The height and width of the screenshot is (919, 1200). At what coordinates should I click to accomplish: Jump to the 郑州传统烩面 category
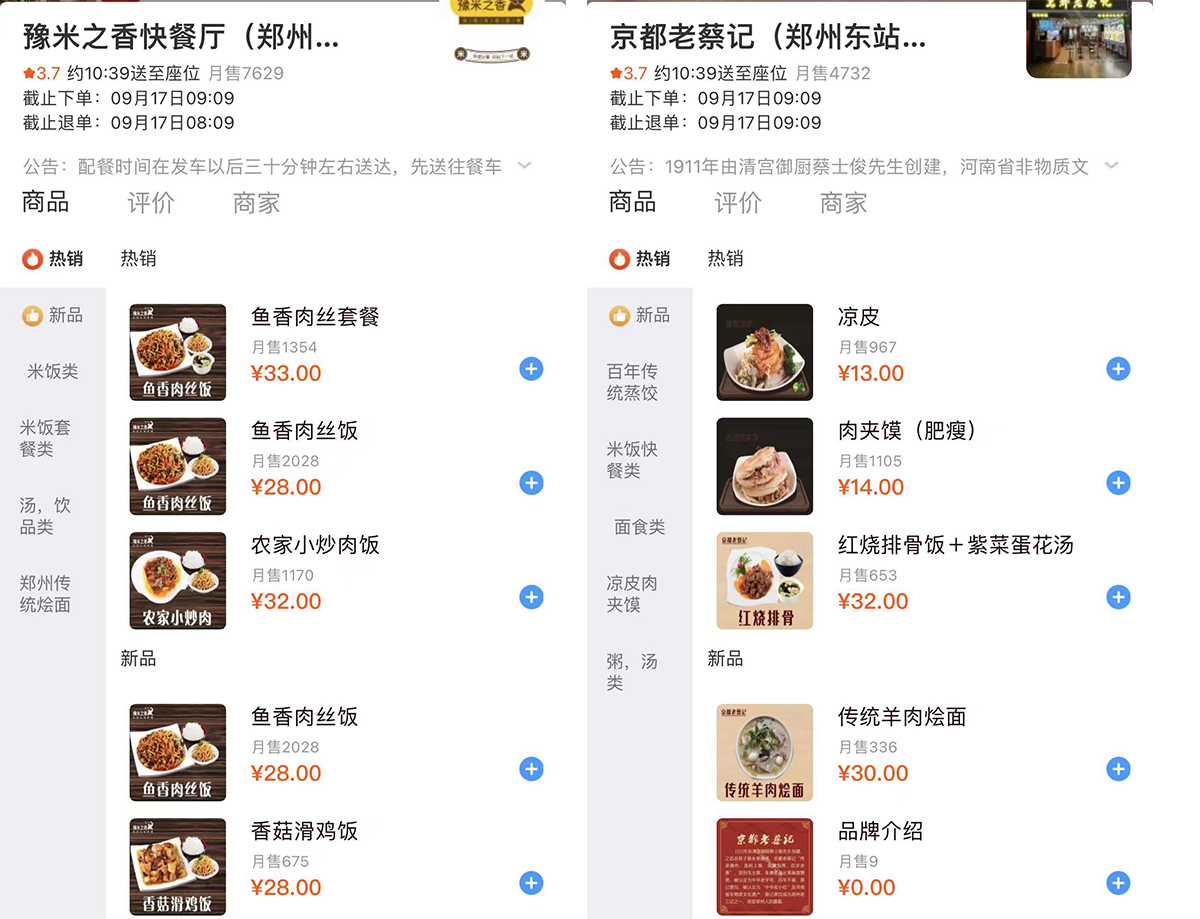tap(46, 593)
